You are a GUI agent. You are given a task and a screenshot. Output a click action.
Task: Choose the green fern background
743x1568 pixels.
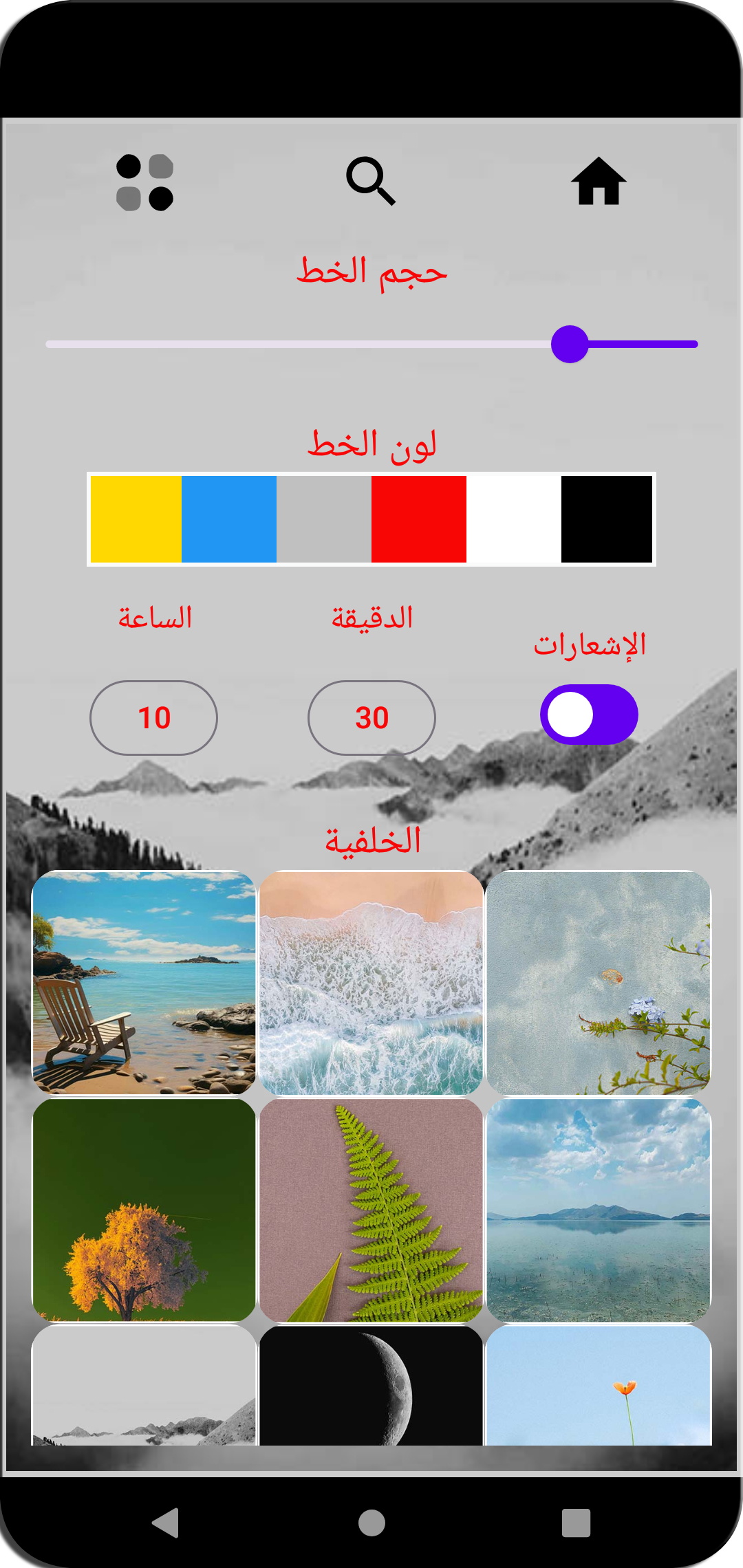(371, 1210)
